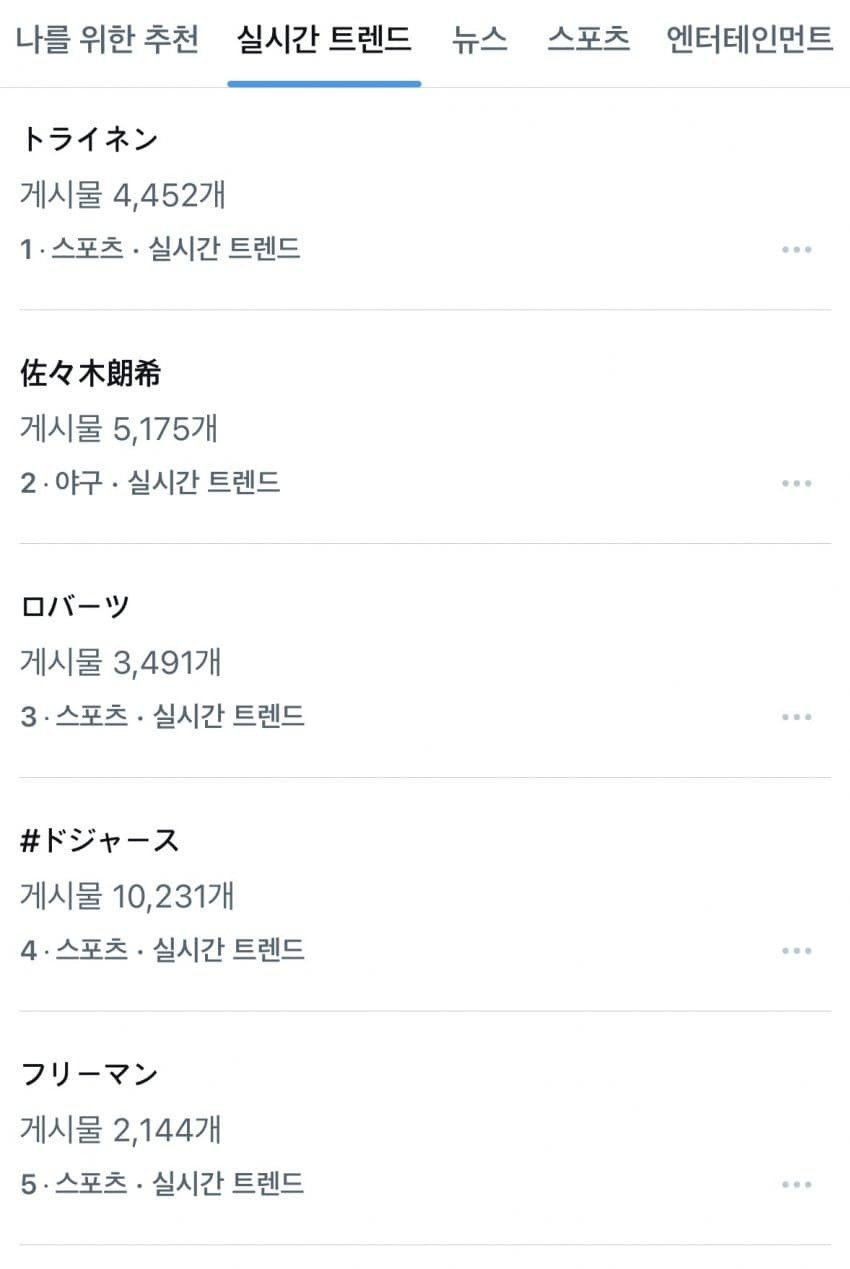Open the フリーマン trend
The height and width of the screenshot is (1269, 850).
click(90, 1075)
